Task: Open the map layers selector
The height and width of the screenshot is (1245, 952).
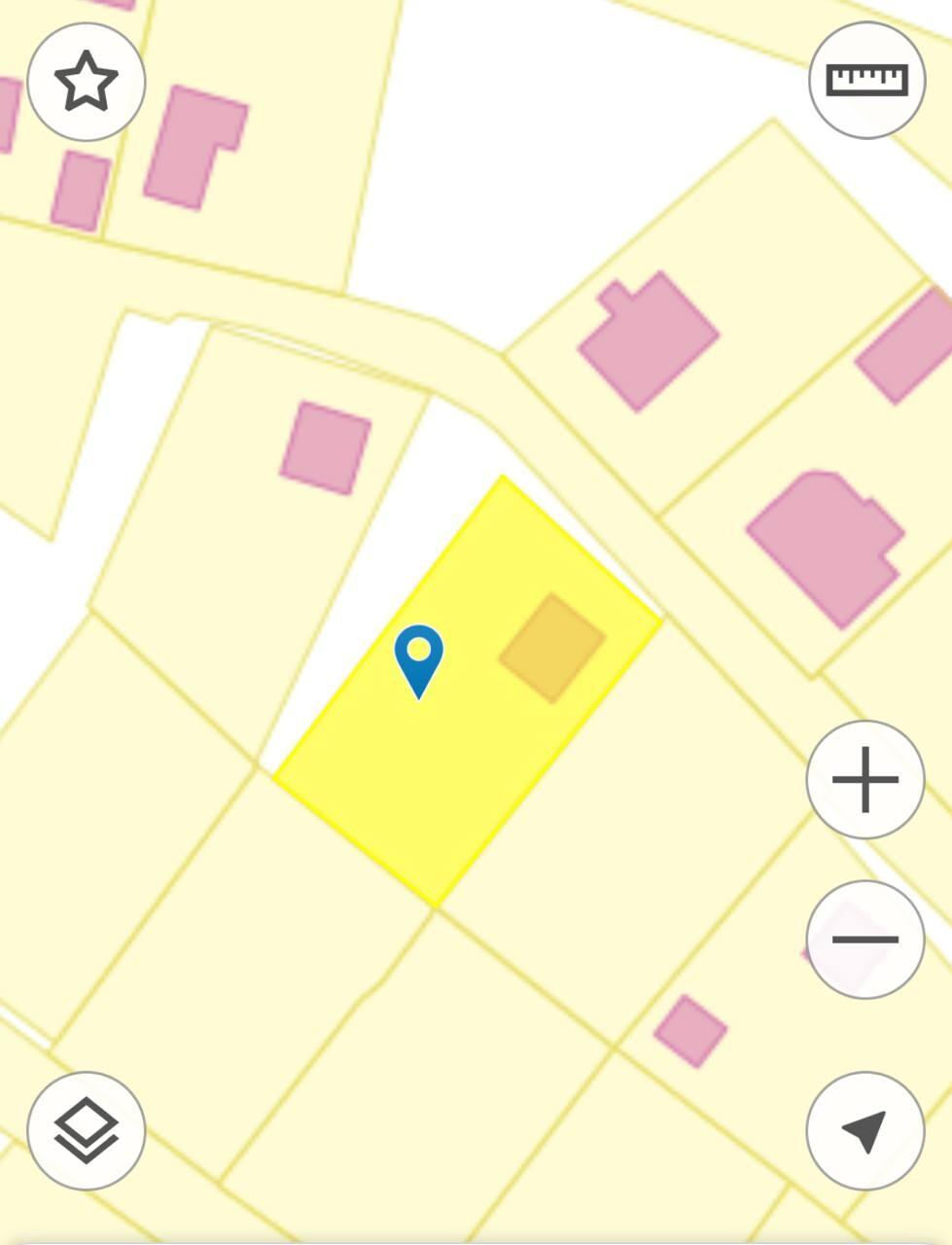Action: click(x=86, y=1130)
